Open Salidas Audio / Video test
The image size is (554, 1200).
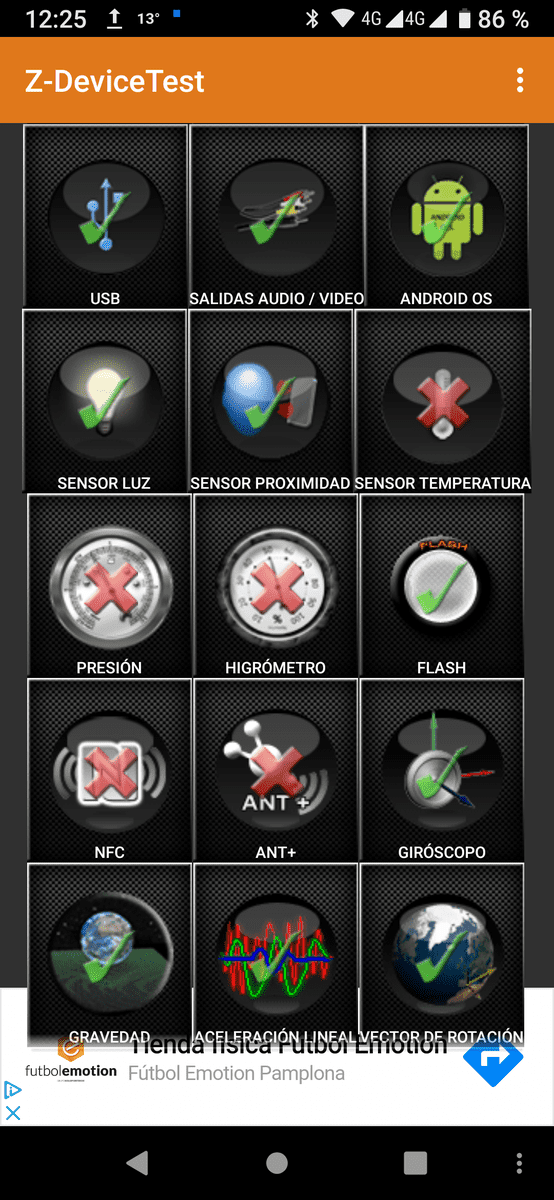coord(276,216)
